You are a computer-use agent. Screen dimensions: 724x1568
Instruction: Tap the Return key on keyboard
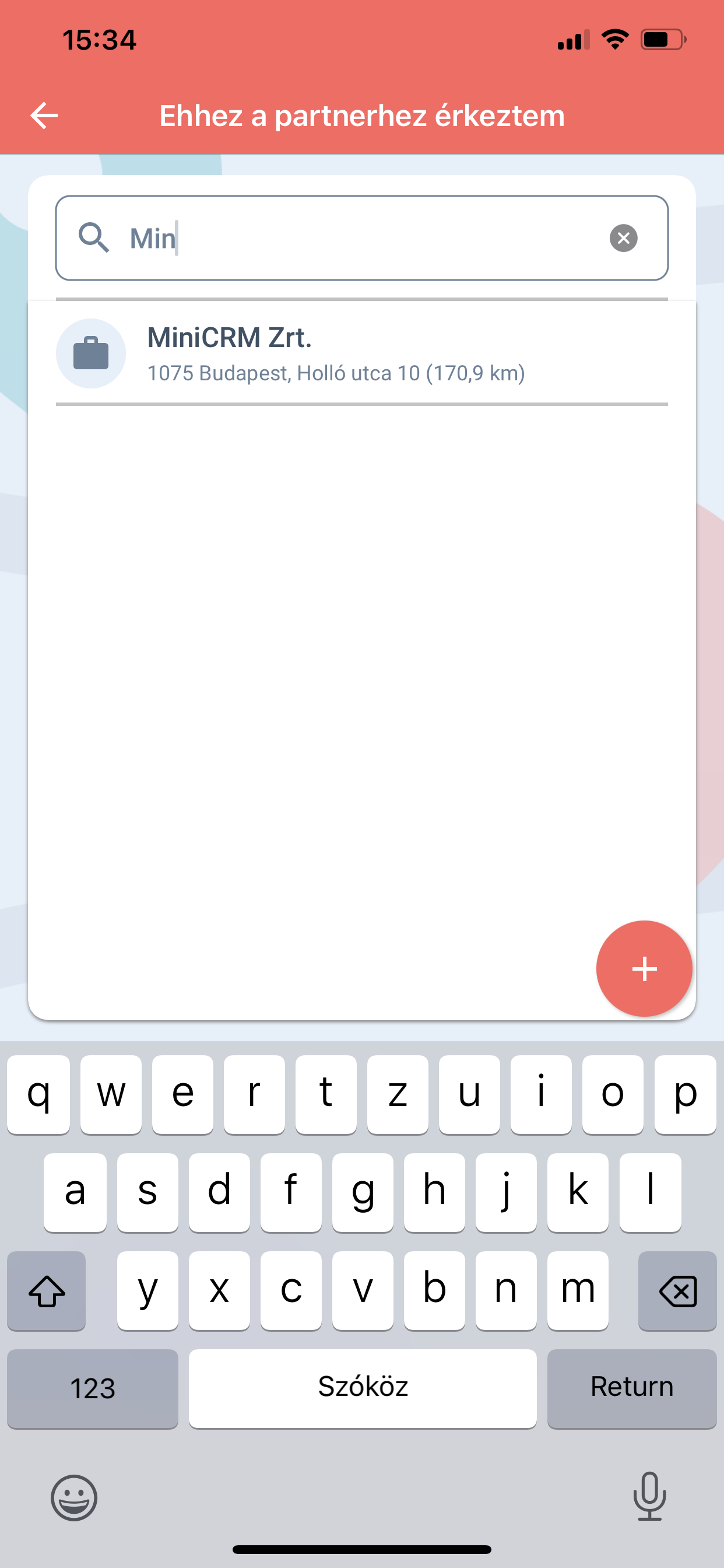(631, 1388)
